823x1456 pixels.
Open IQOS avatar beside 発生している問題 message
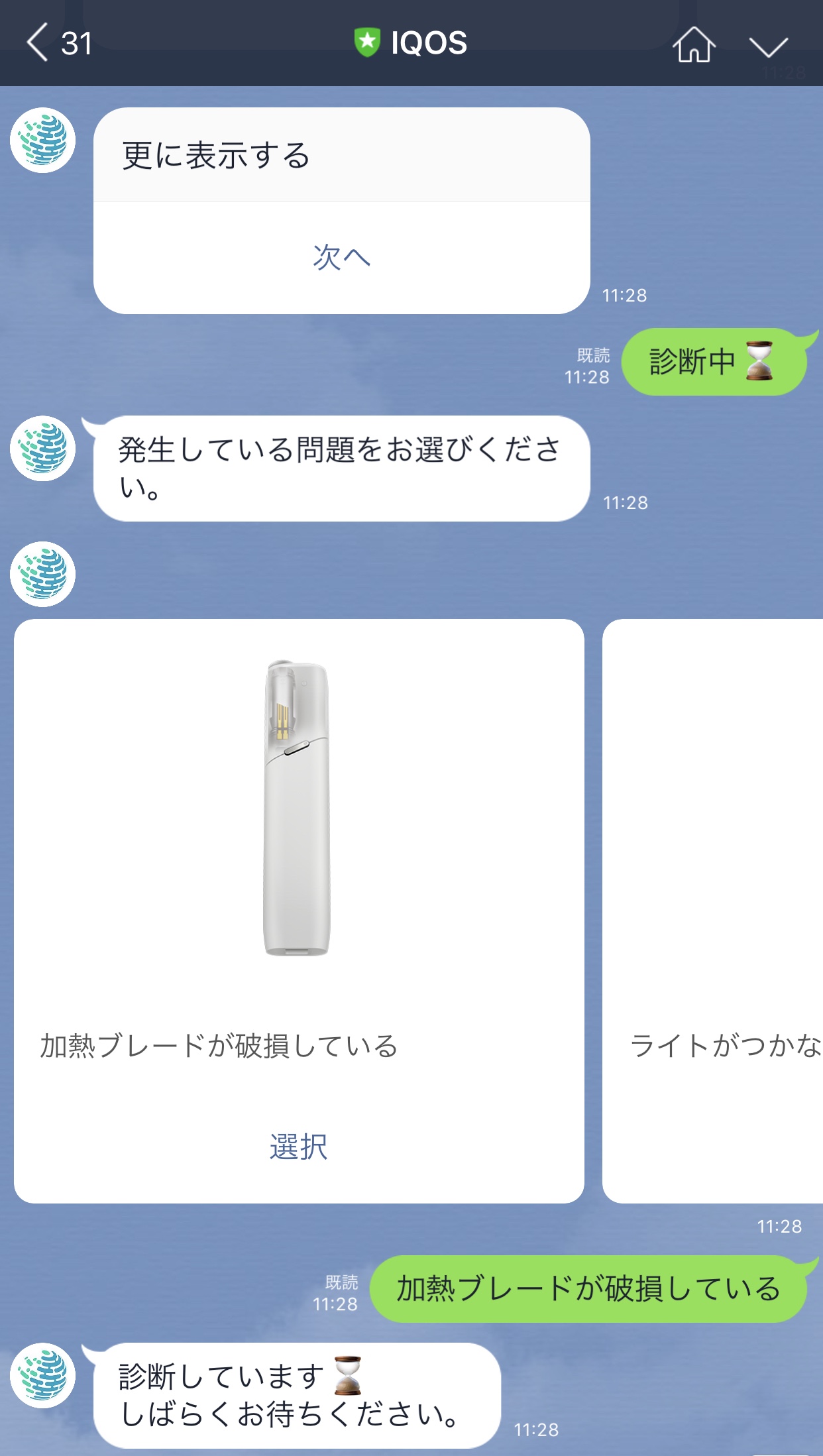tap(43, 449)
